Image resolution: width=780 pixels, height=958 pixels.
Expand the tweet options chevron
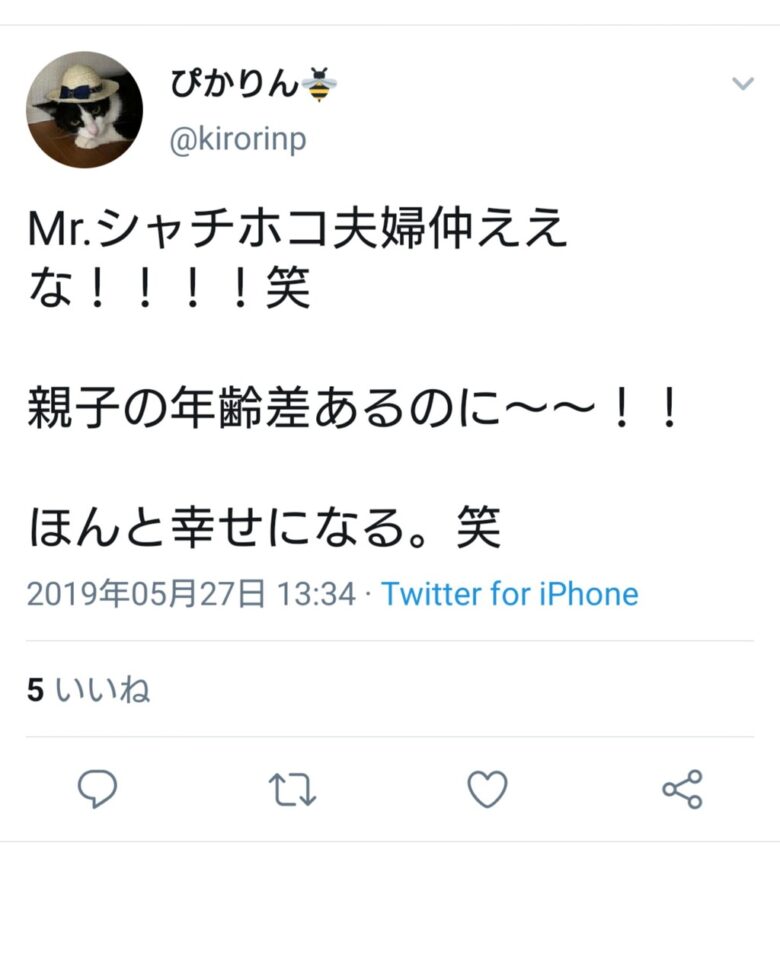pos(742,84)
